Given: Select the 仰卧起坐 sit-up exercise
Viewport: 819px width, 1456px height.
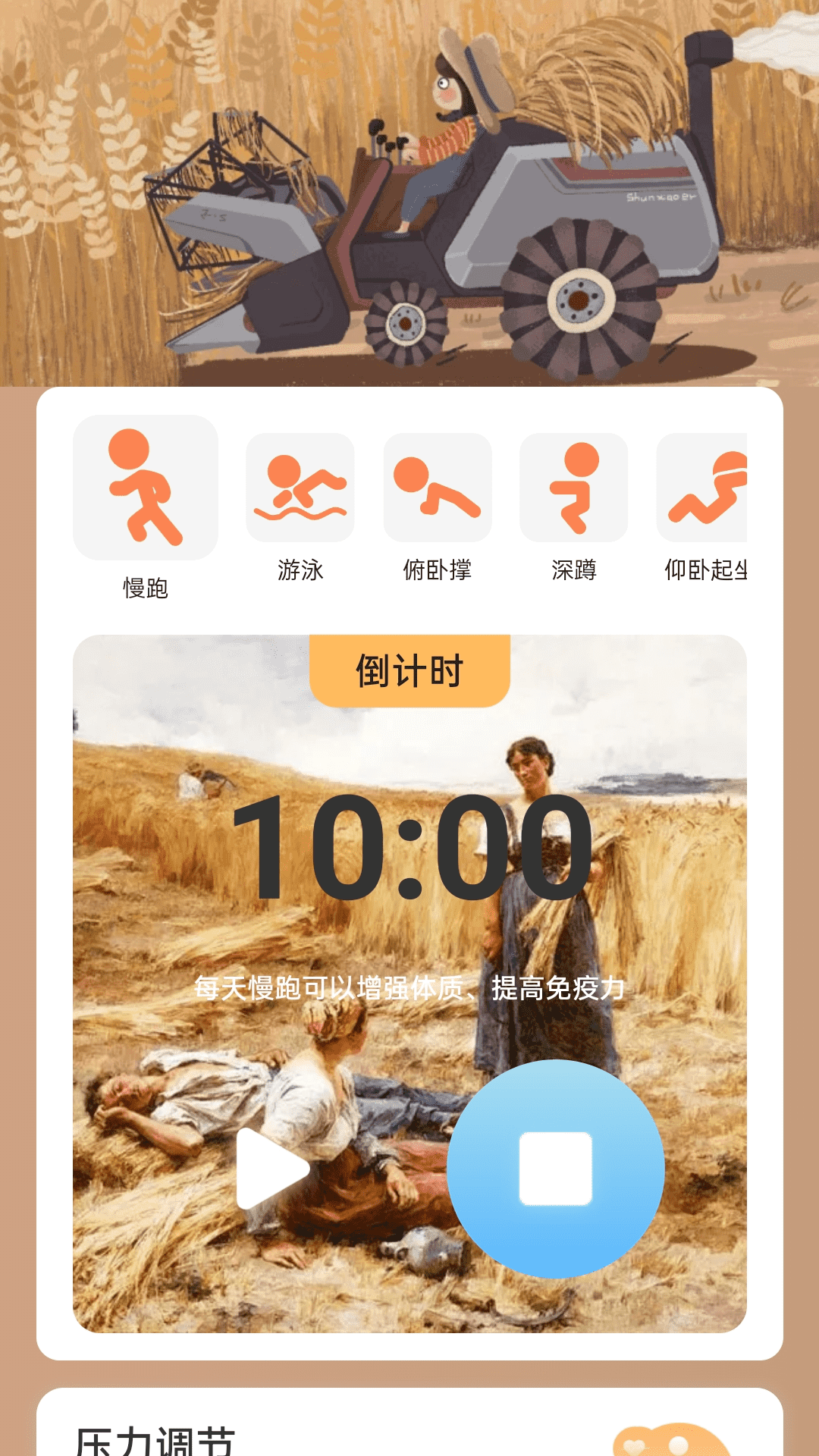Looking at the screenshot, I should (703, 488).
